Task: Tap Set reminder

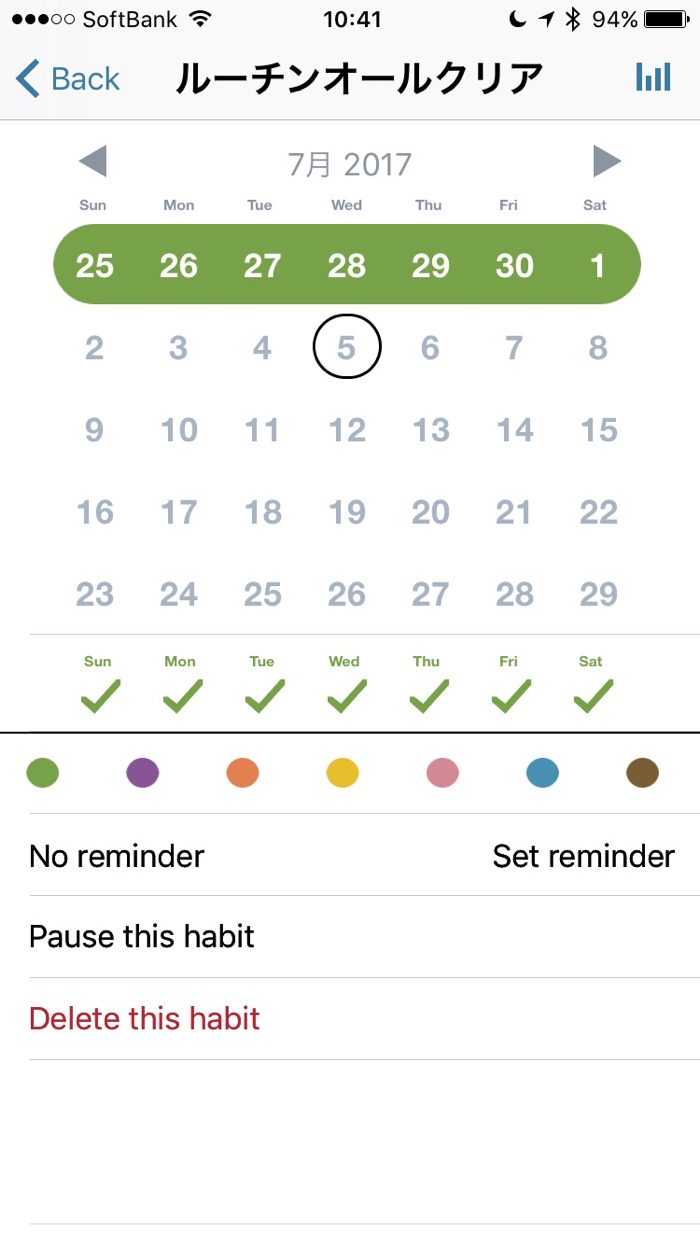Action: coord(583,856)
